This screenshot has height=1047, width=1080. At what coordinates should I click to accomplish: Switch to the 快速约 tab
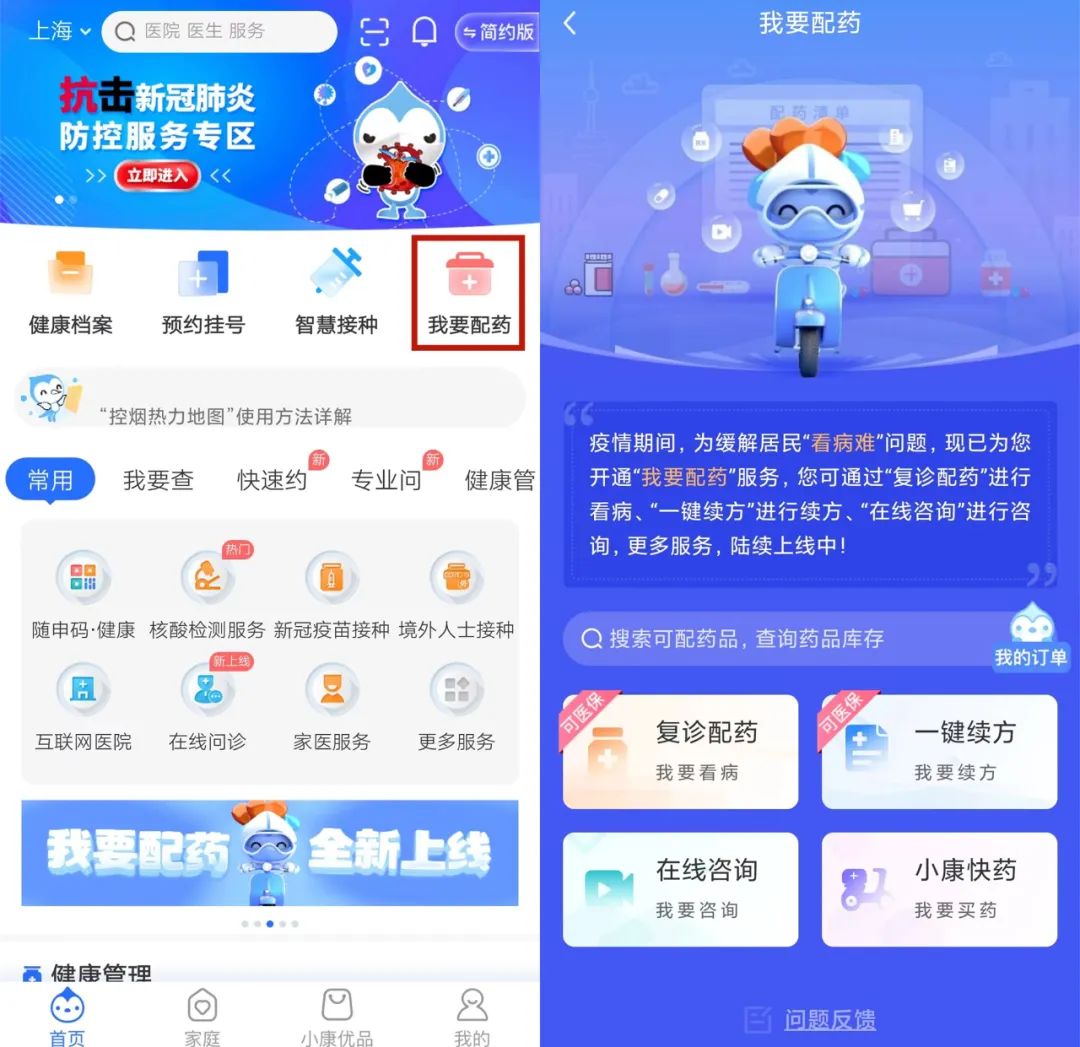272,480
